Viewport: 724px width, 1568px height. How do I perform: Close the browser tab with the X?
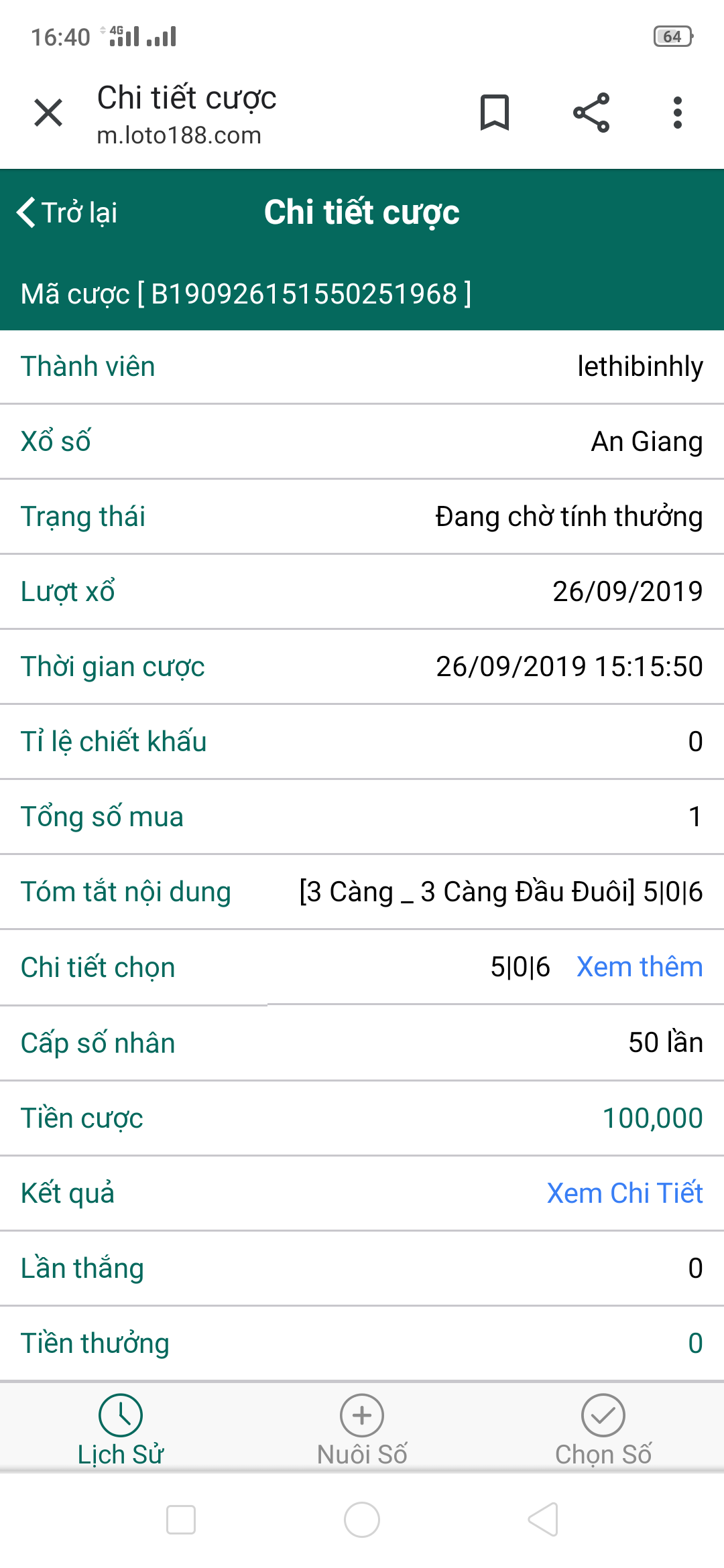[48, 113]
